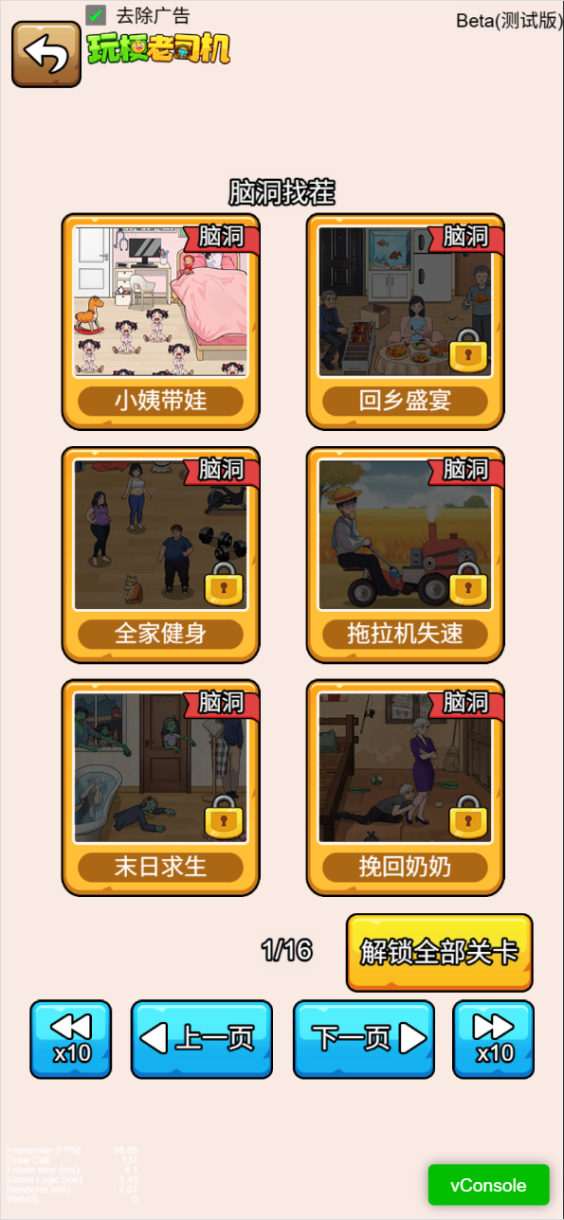Image resolution: width=564 pixels, height=1220 pixels.
Task: Skip forward ten pages with x10
Action: (x=494, y=1039)
